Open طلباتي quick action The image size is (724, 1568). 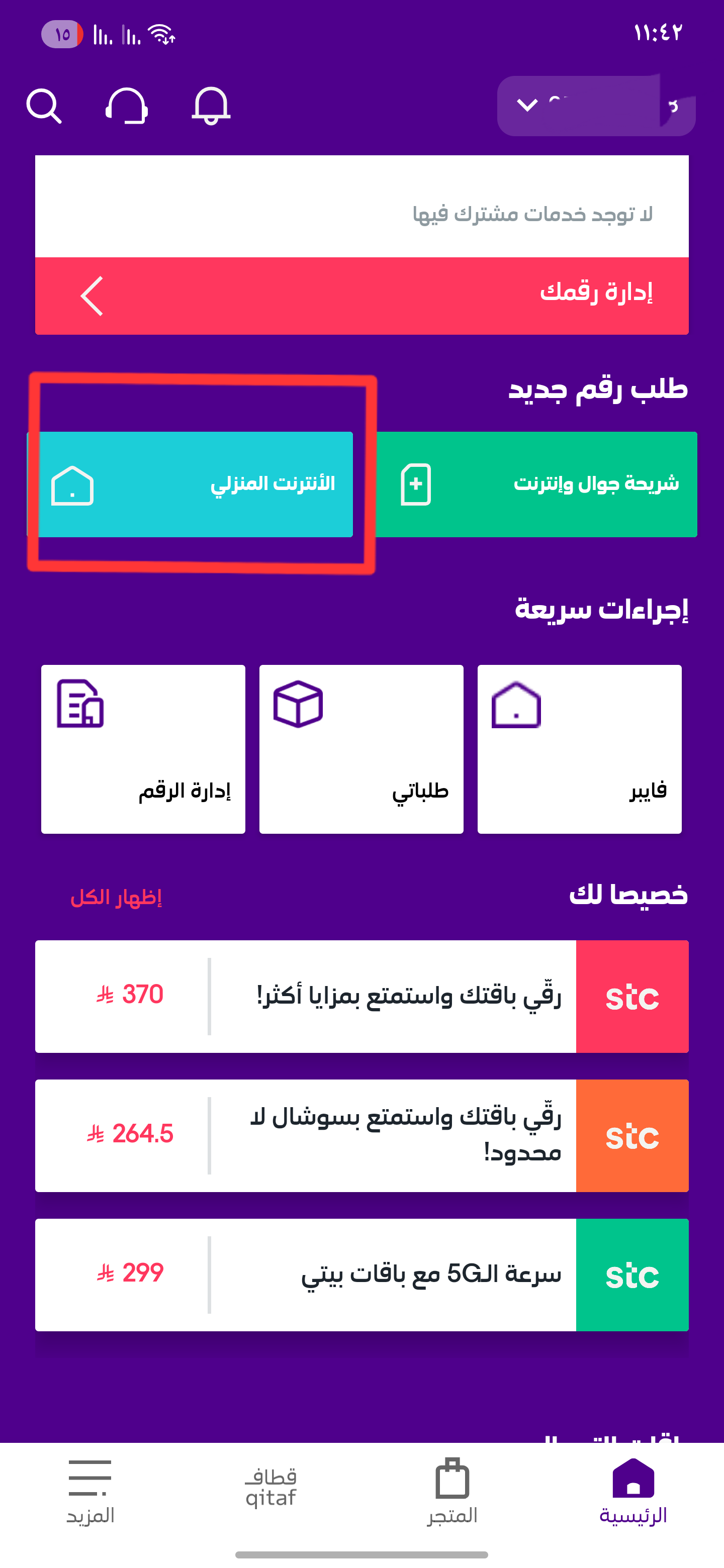[x=361, y=749]
